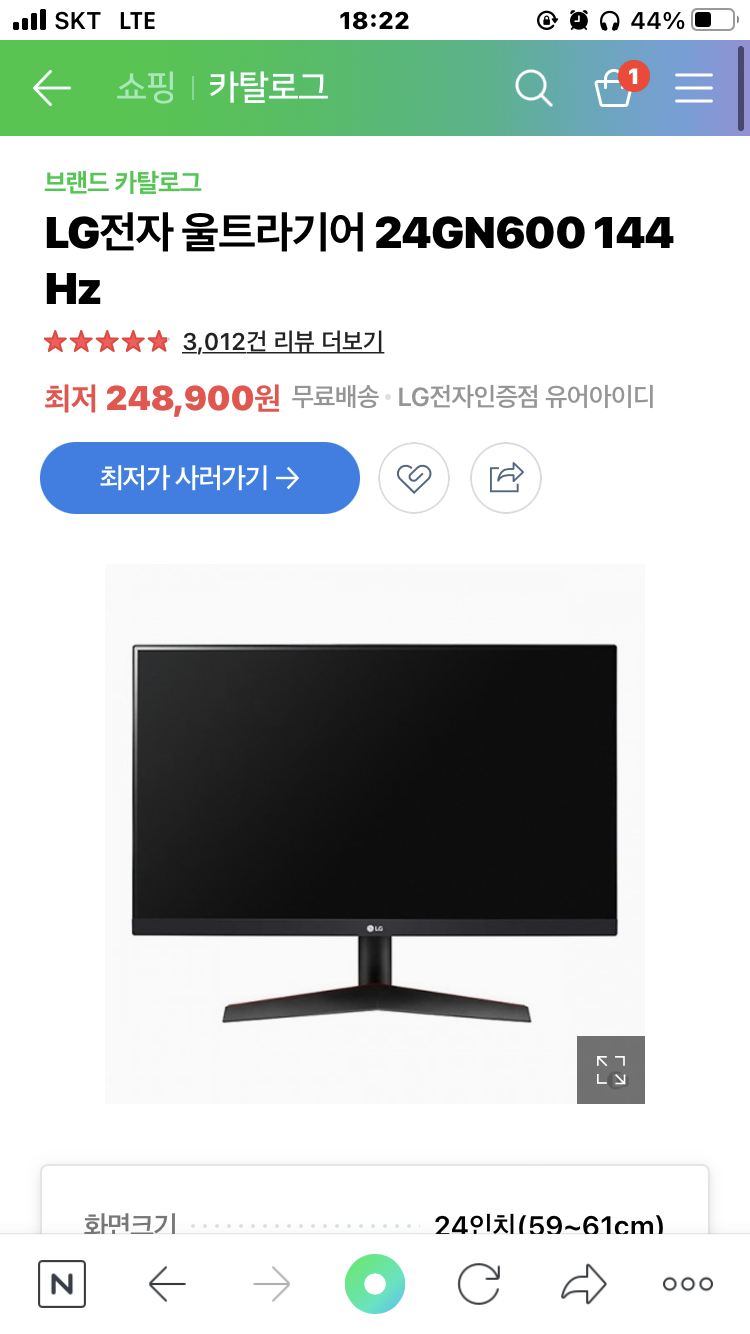Viewport: 750px width, 1334px height.
Task: Share this product
Action: point(506,478)
